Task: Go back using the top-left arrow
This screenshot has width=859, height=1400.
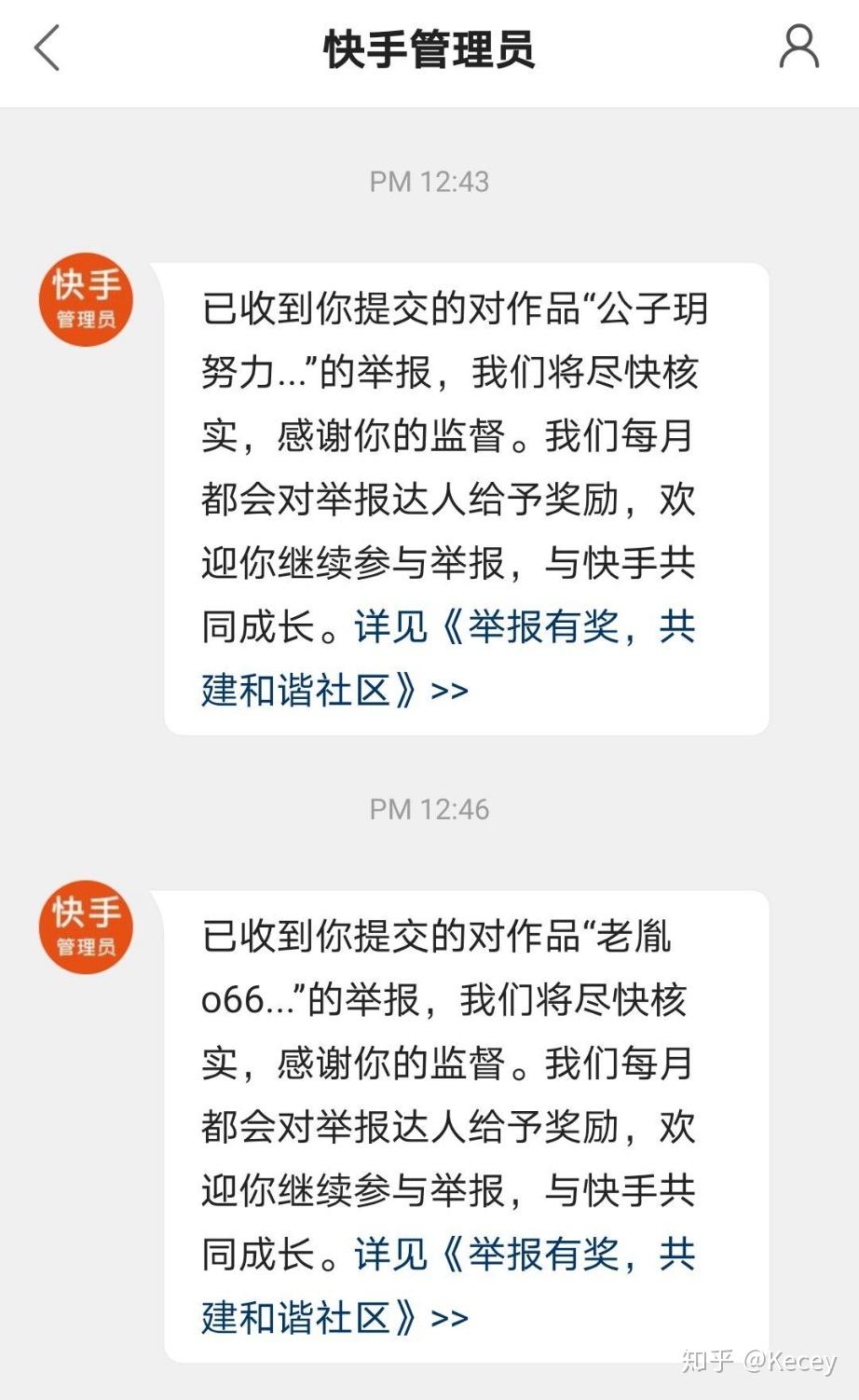Action: tap(47, 48)
